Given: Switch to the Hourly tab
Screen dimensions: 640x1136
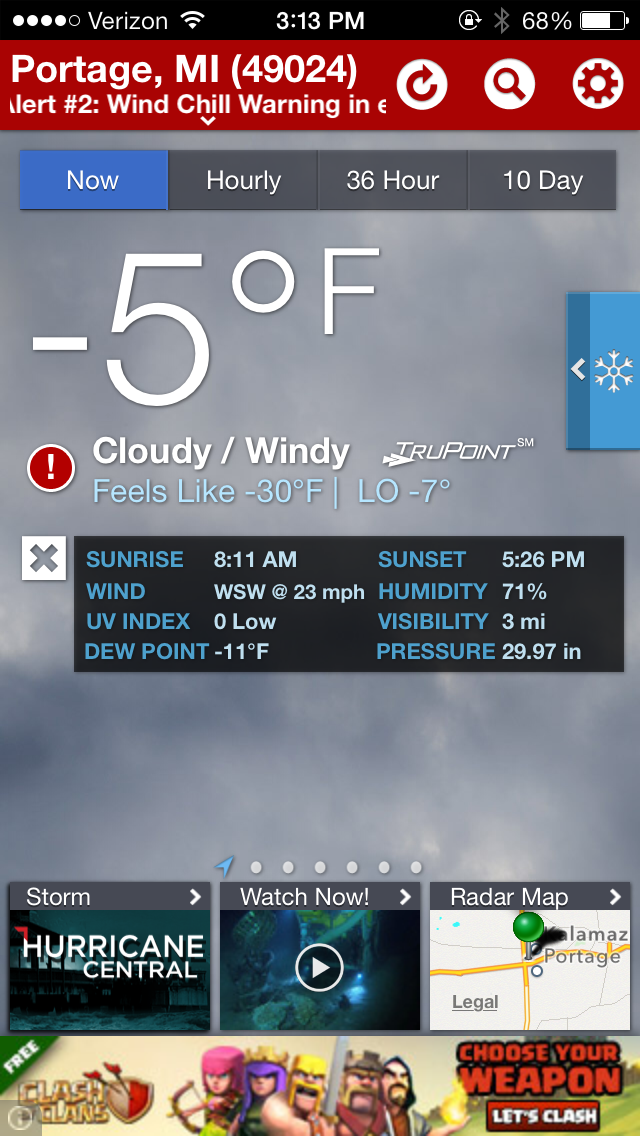Looking at the screenshot, I should (243, 181).
